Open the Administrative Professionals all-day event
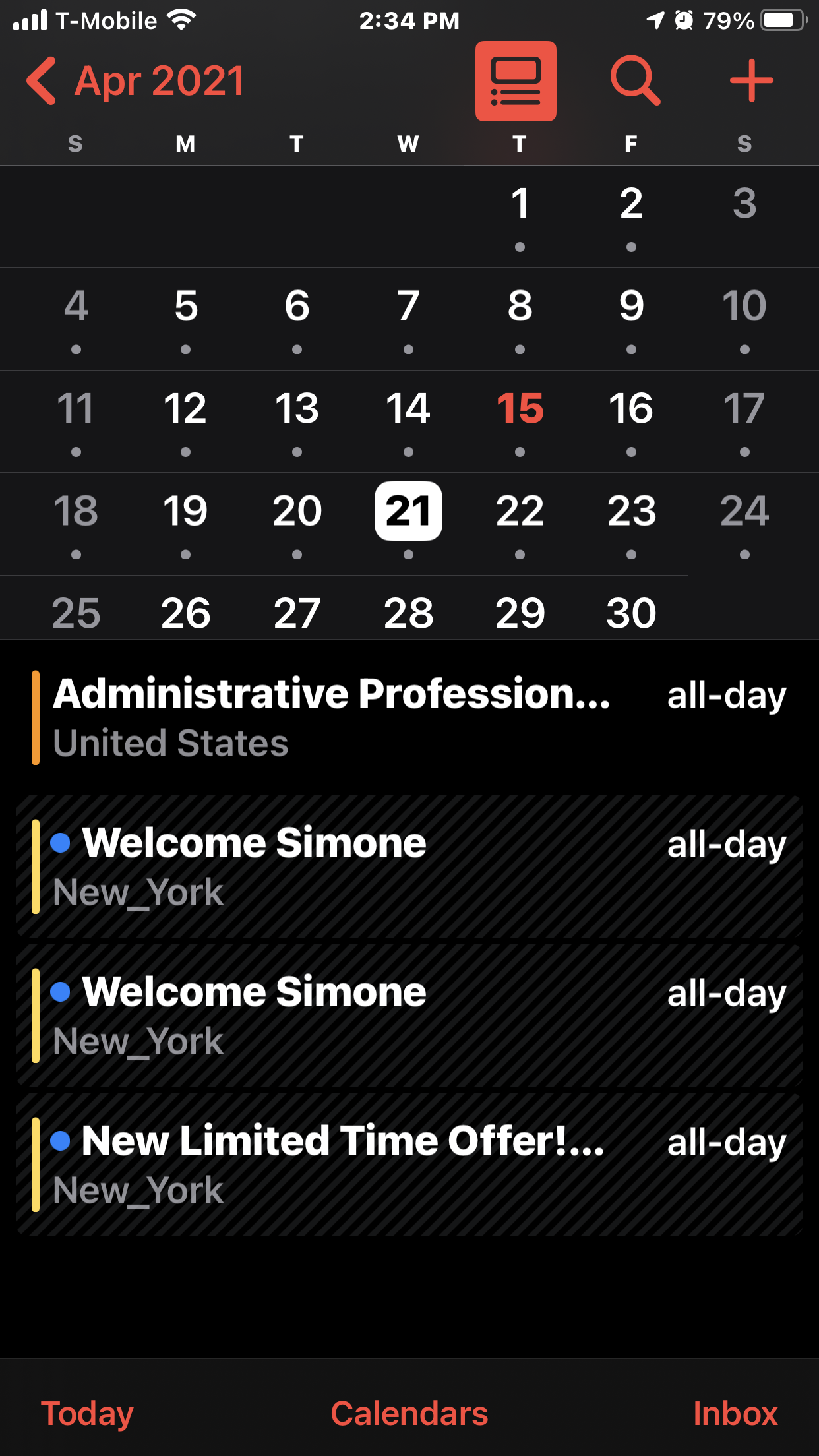 pos(409,717)
